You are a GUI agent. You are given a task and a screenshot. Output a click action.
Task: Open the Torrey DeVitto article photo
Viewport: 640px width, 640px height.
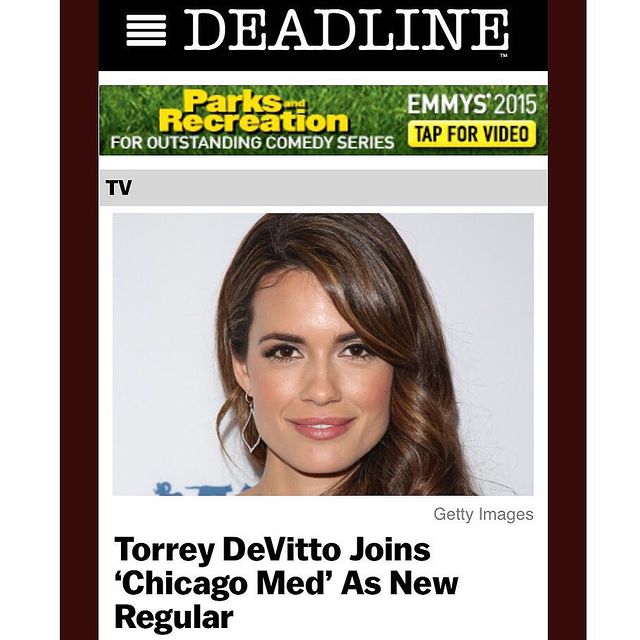pos(322,354)
